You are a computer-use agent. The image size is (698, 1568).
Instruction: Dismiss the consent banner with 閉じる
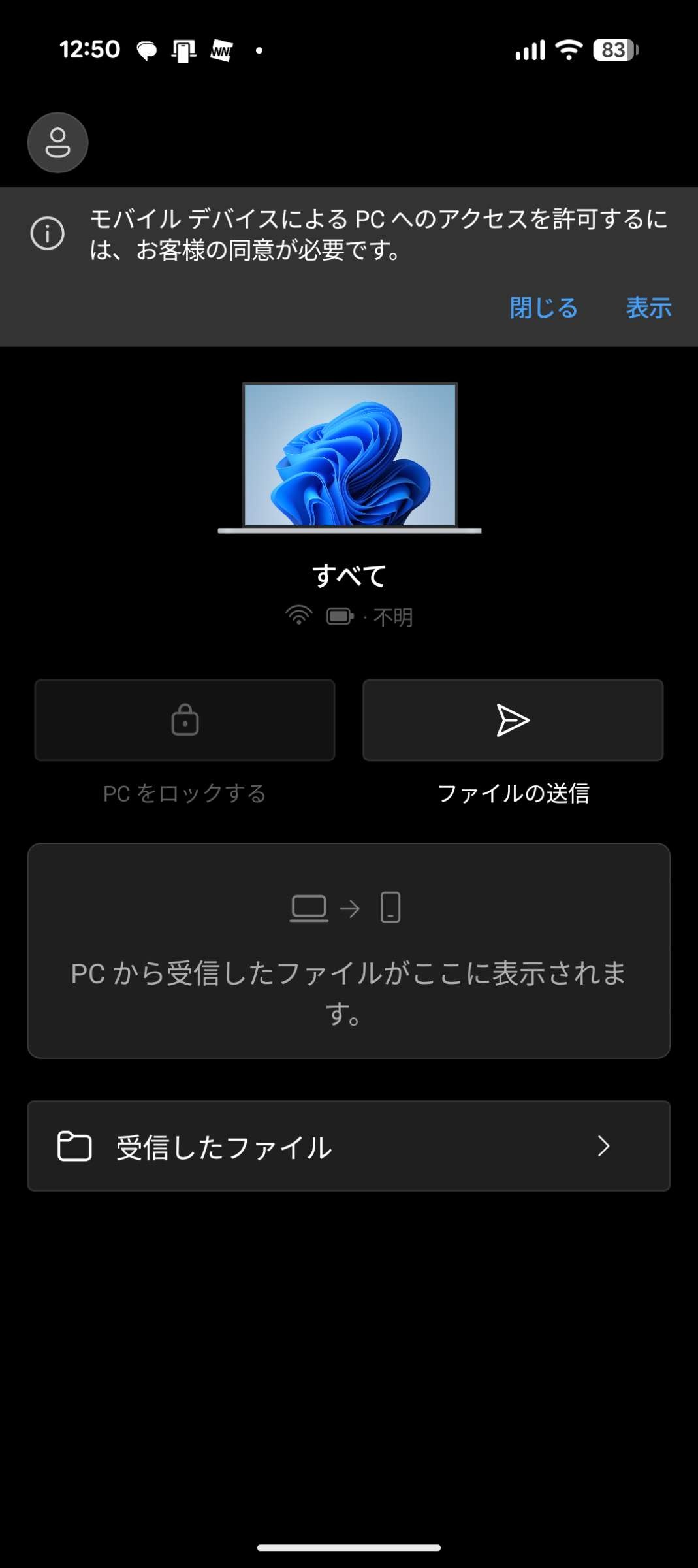click(x=543, y=308)
